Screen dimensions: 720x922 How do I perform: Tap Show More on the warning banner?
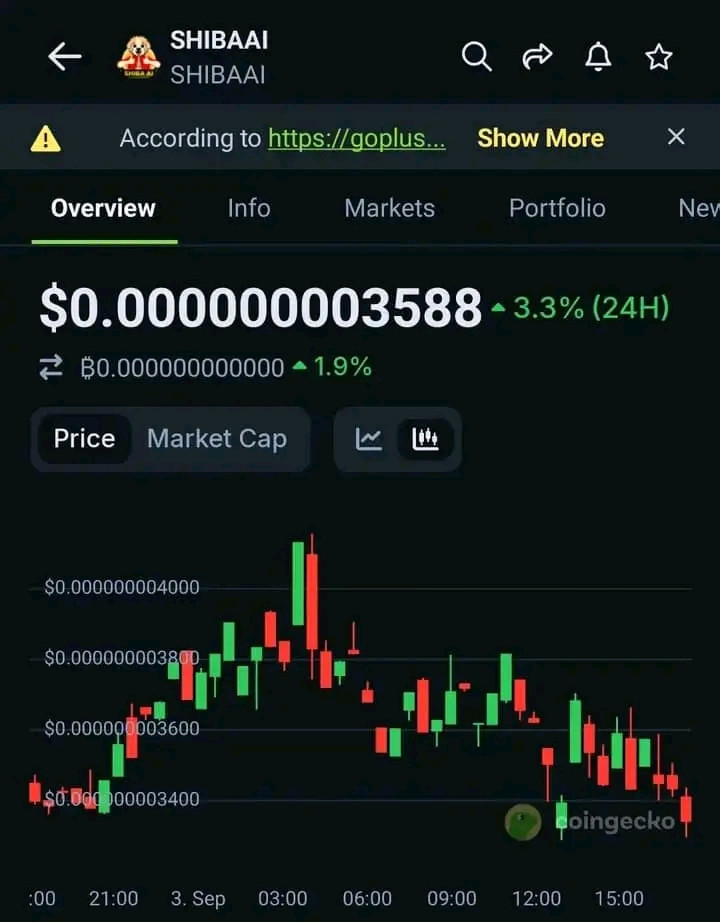click(x=540, y=138)
